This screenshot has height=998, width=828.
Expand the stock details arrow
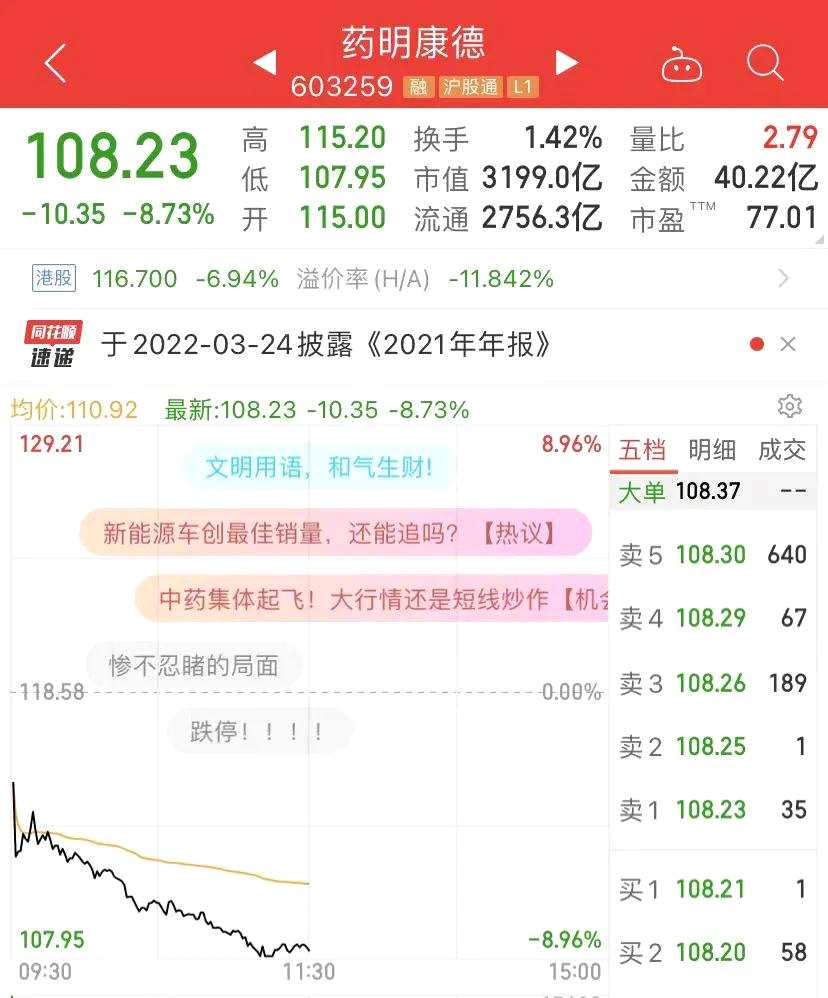click(817, 238)
